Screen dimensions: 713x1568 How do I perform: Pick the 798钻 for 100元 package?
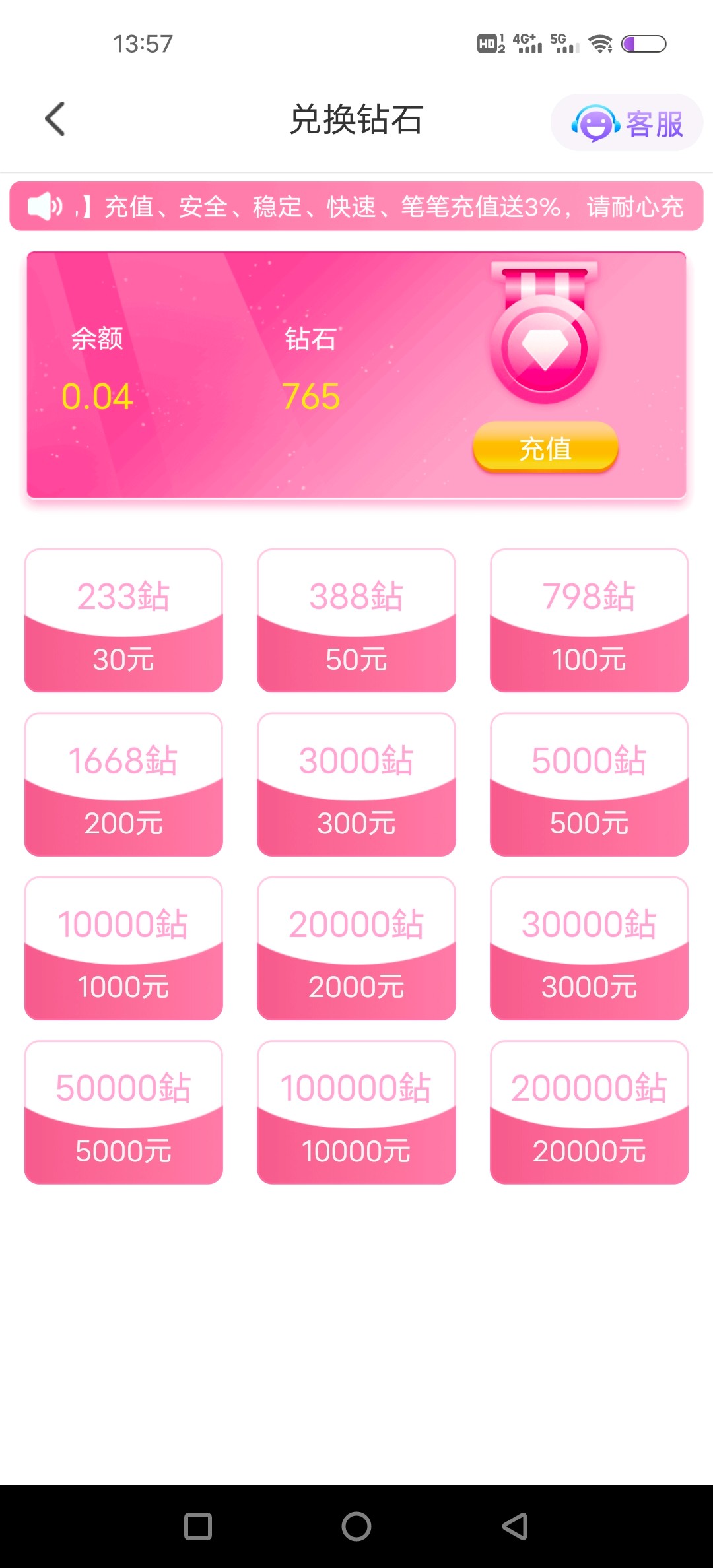pos(589,620)
